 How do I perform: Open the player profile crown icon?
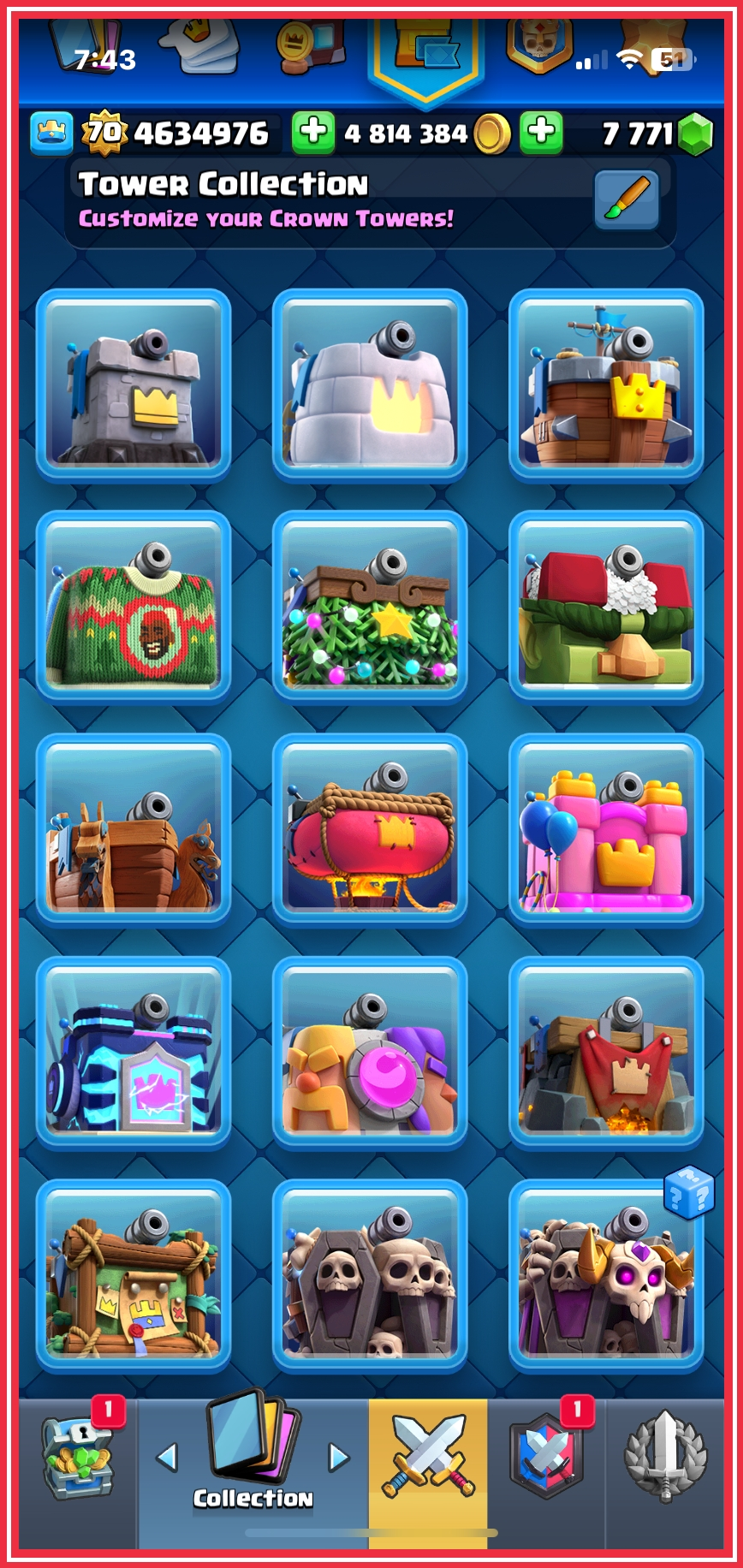coord(51,133)
